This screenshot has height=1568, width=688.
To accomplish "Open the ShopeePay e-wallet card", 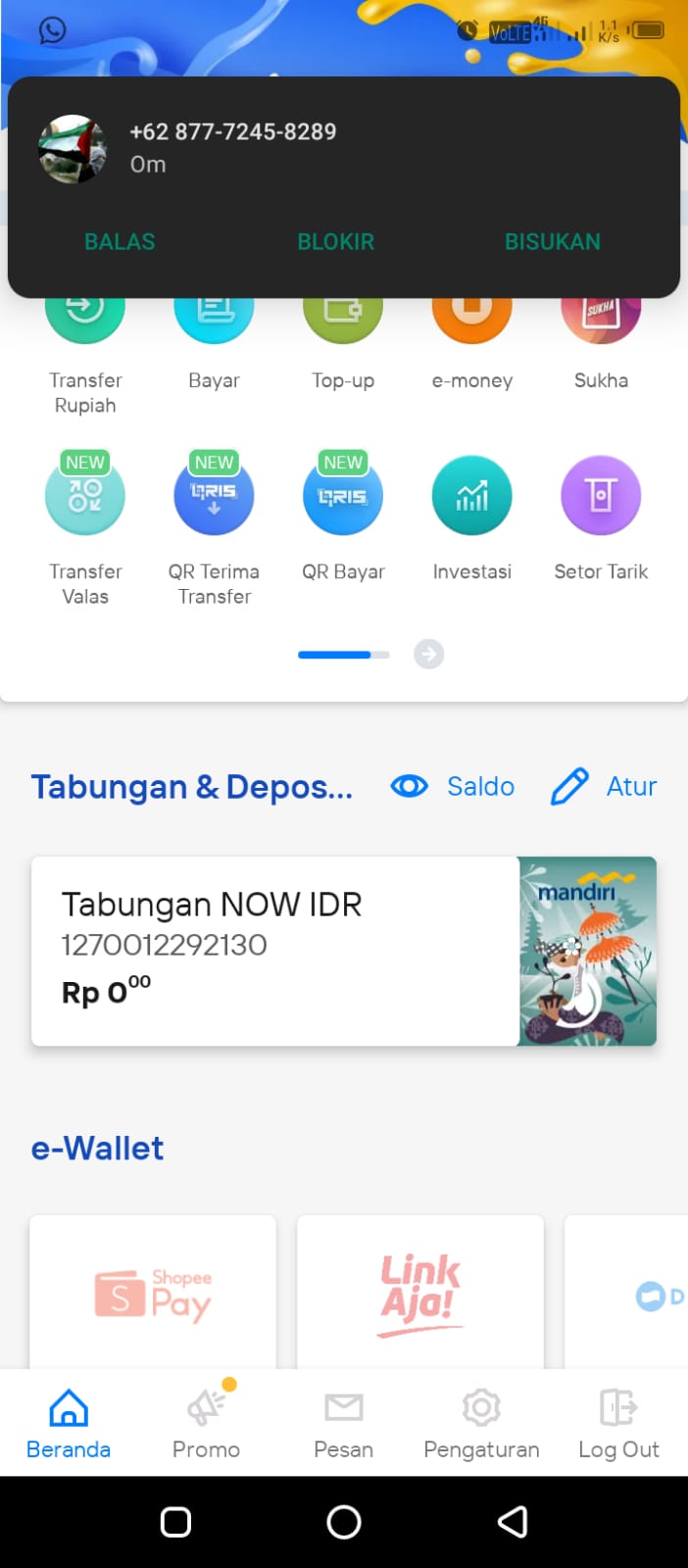I will pos(153,1292).
